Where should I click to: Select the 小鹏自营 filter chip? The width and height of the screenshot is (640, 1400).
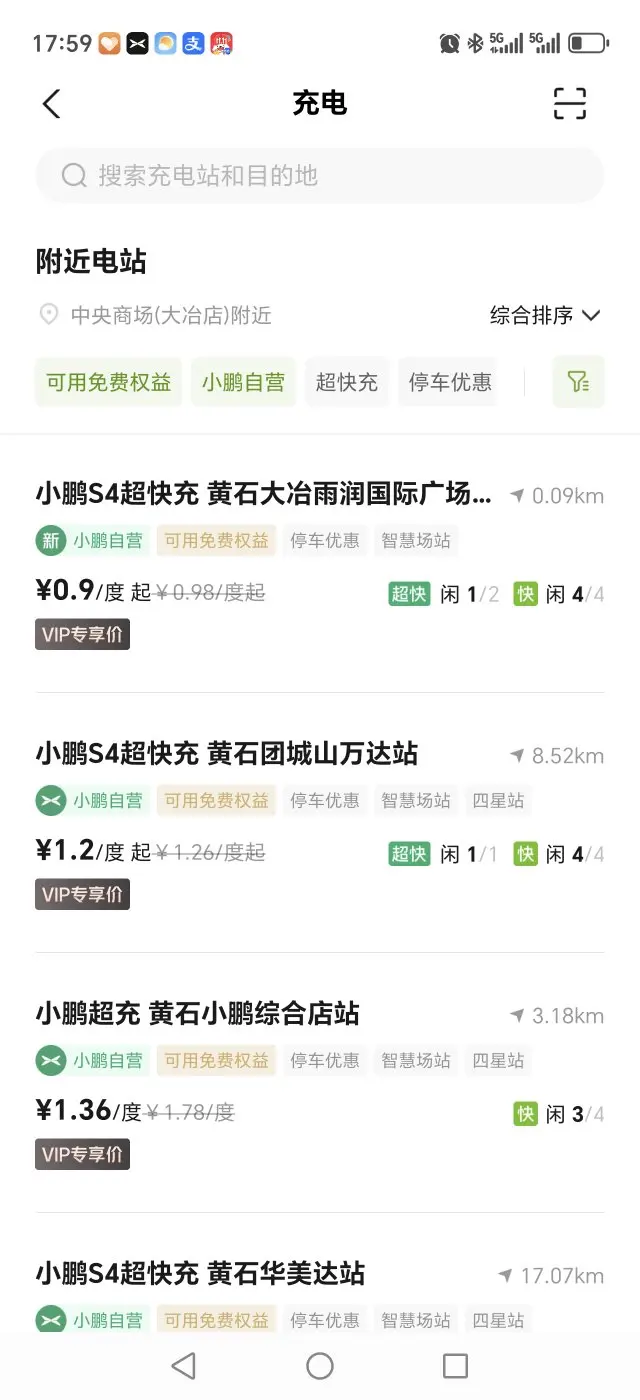pyautogui.click(x=243, y=382)
